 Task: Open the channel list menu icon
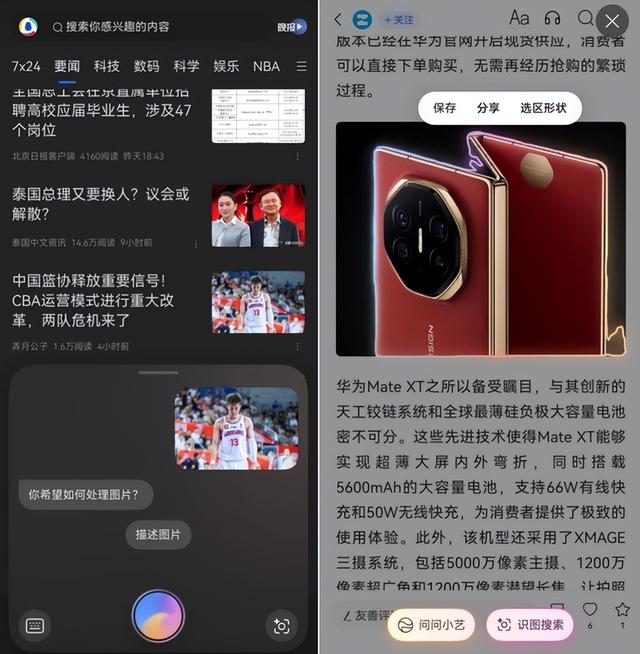point(301,66)
